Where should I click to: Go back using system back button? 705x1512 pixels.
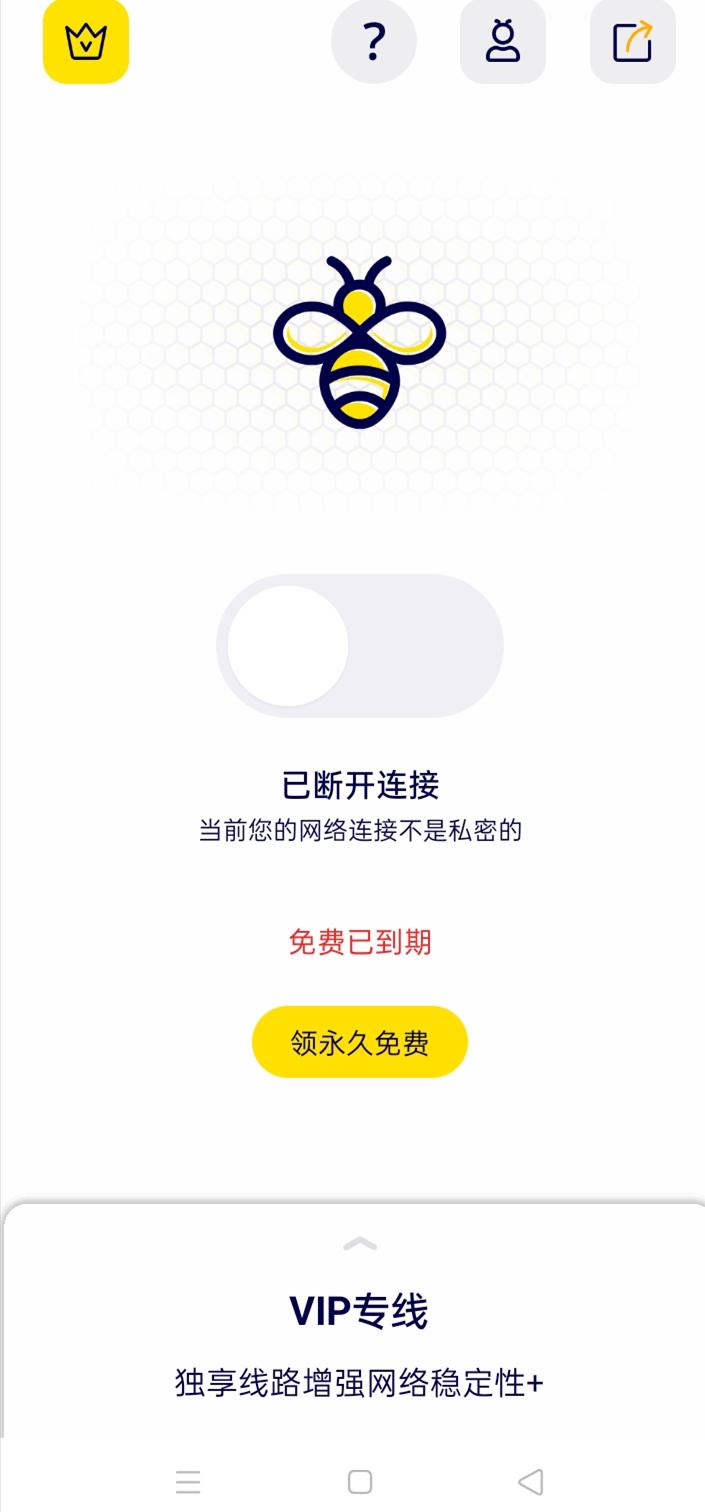point(531,1481)
